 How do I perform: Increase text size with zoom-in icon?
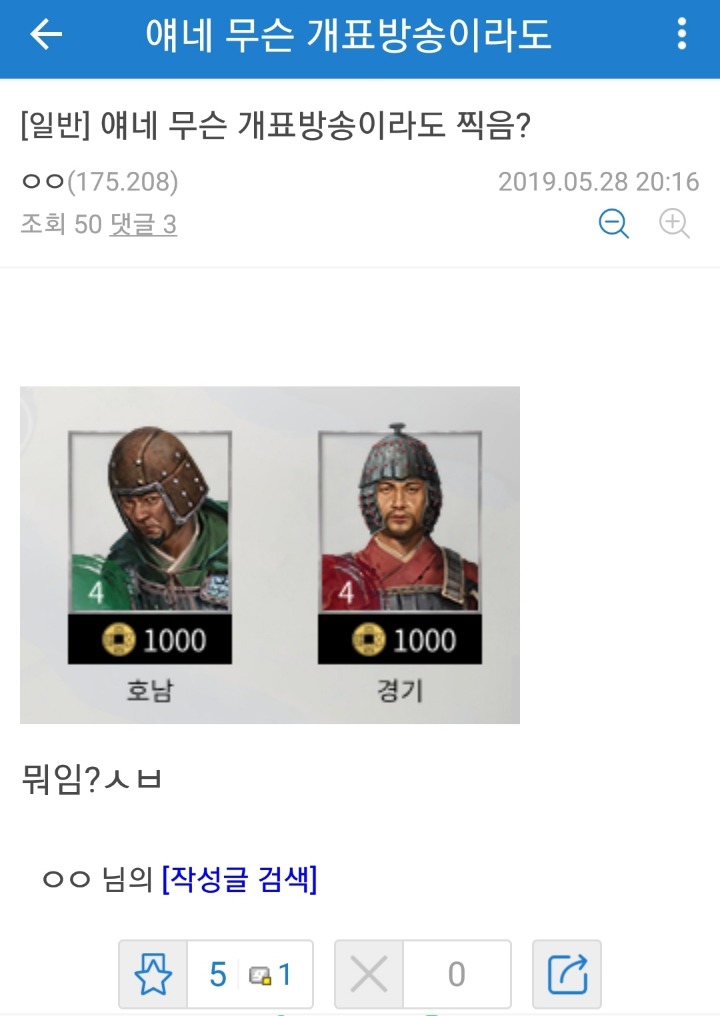(675, 224)
